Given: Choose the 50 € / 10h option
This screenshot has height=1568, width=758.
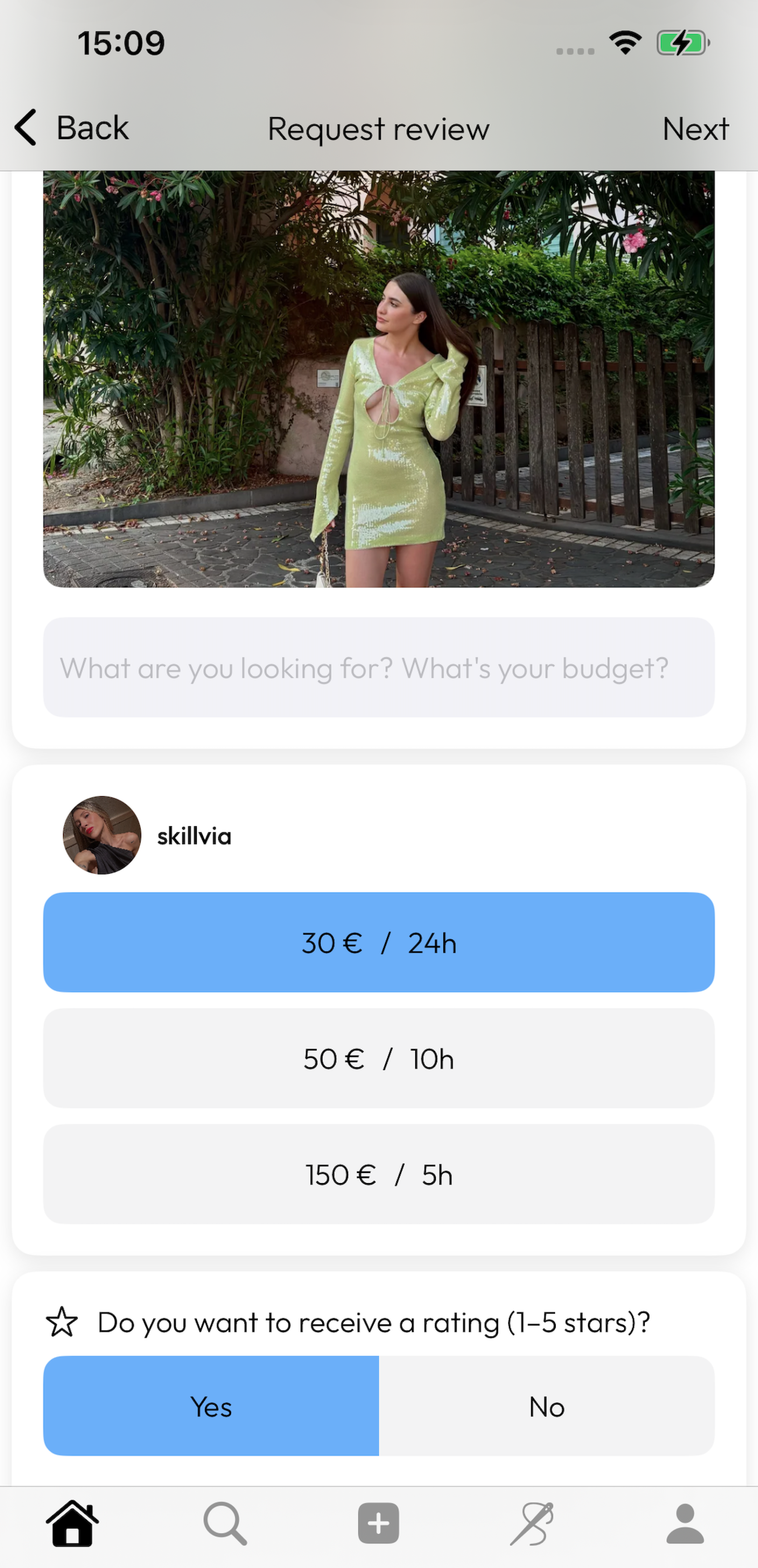Looking at the screenshot, I should tap(379, 1059).
